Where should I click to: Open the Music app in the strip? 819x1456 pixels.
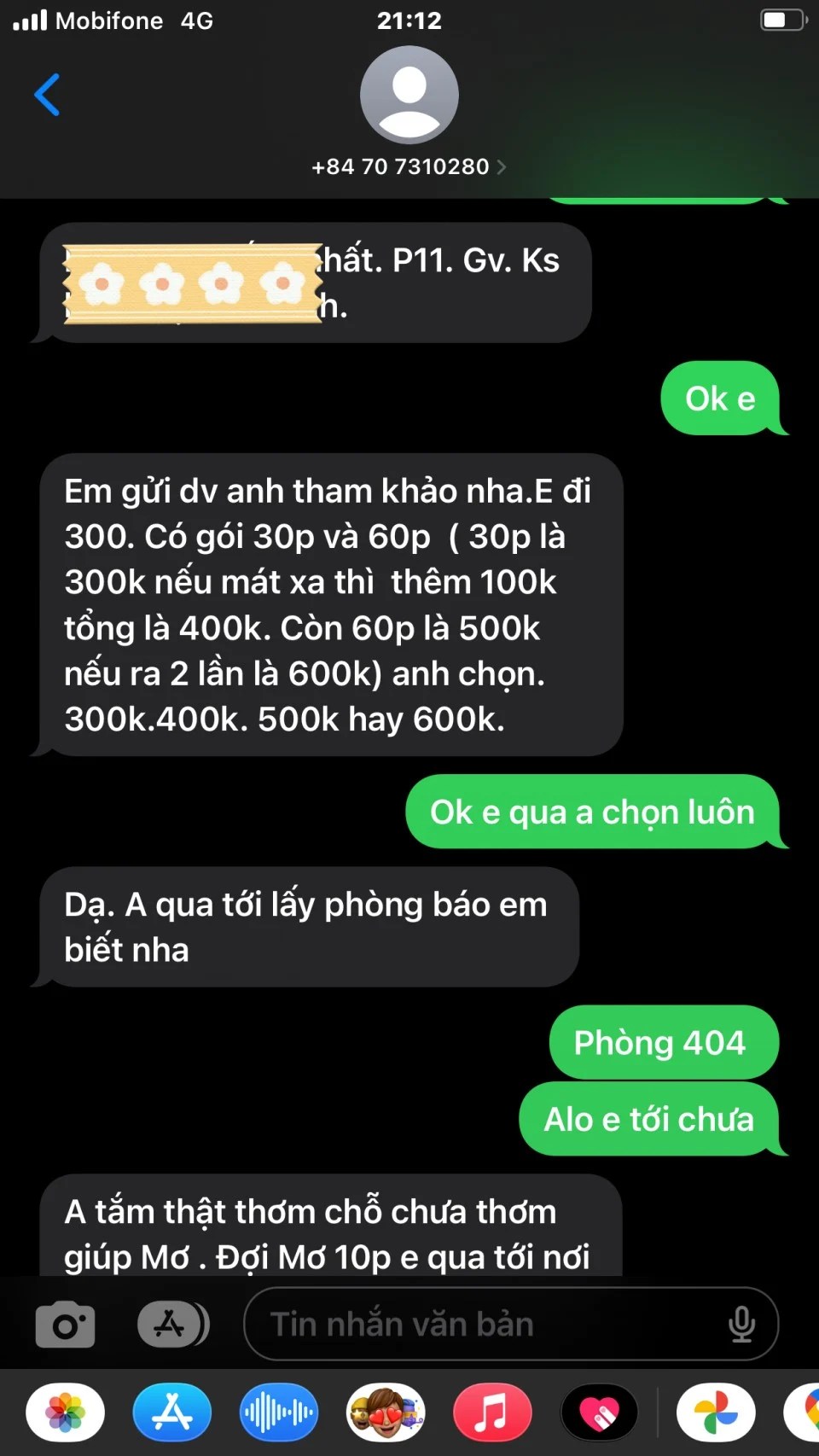[x=492, y=1412]
